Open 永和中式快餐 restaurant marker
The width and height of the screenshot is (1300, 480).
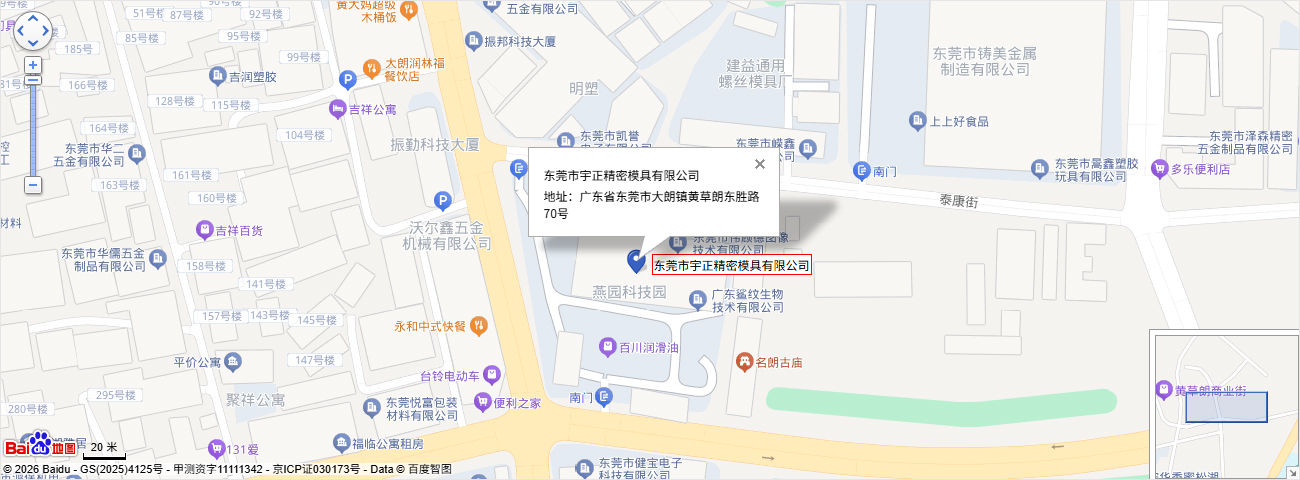478,325
